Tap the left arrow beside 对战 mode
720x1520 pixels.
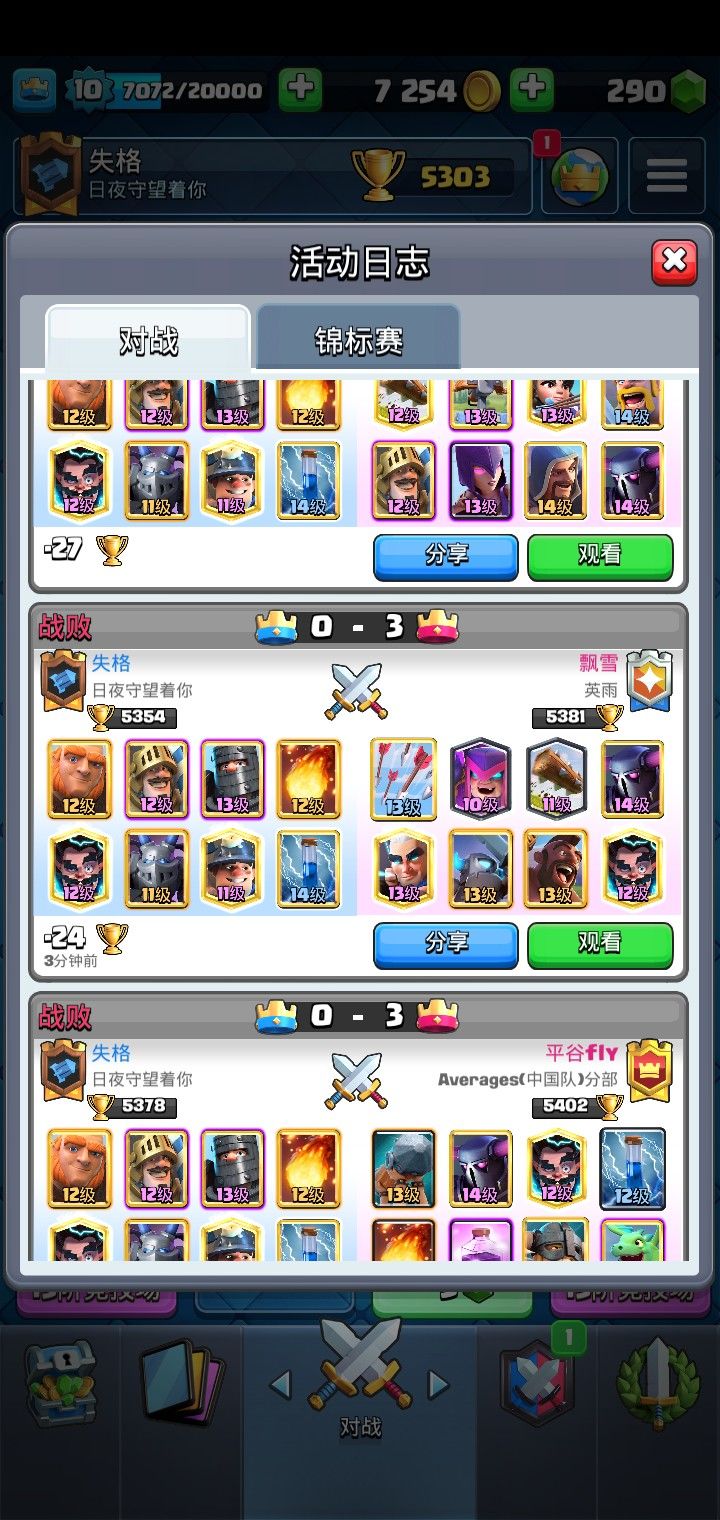[282, 1385]
